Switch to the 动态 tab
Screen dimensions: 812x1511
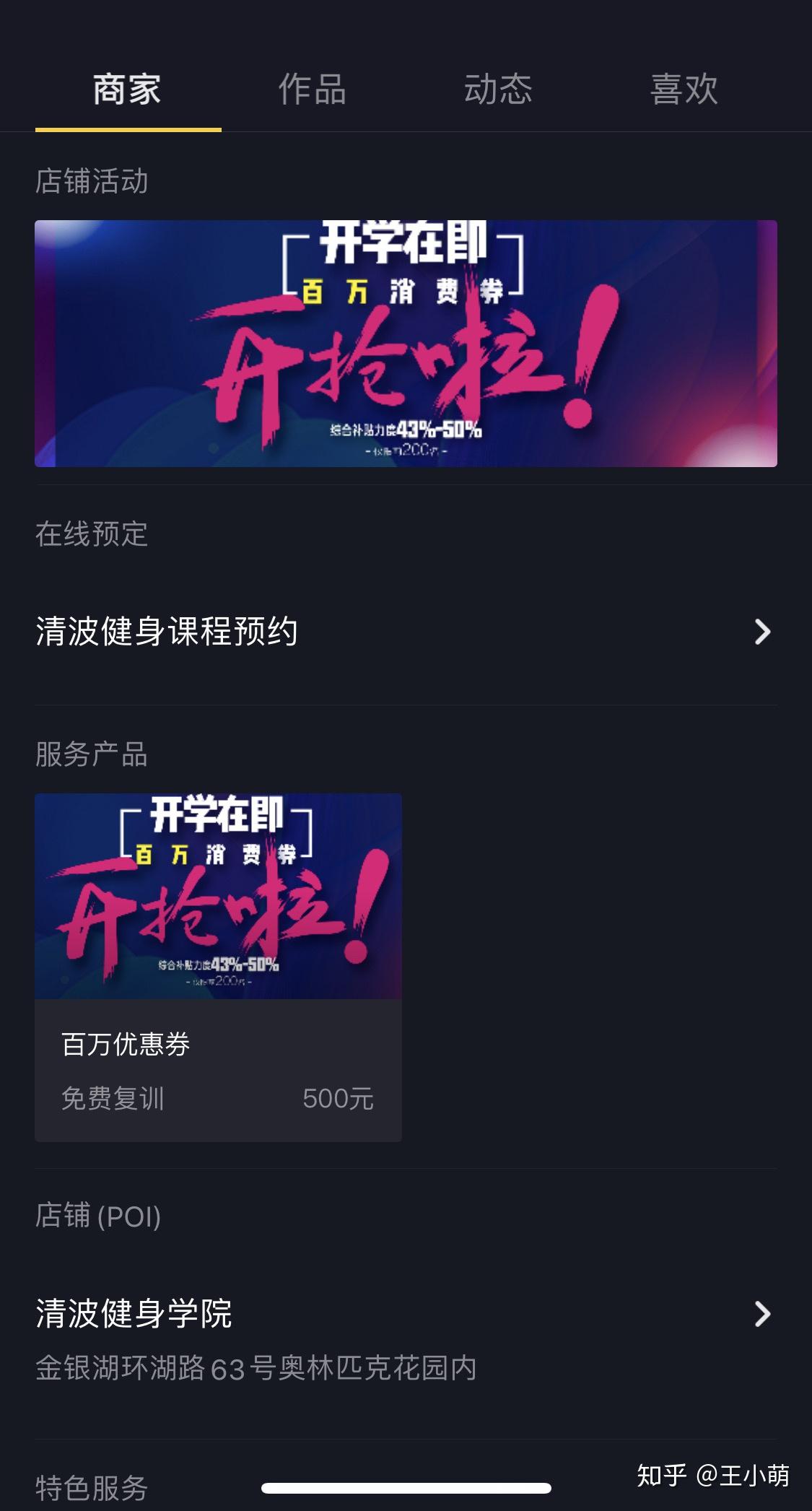[498, 90]
